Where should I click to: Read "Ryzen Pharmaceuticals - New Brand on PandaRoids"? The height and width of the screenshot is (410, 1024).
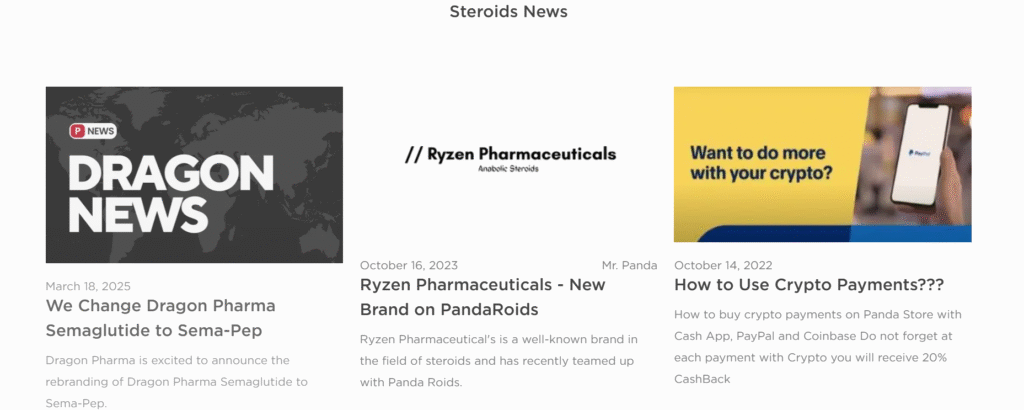tap(481, 296)
